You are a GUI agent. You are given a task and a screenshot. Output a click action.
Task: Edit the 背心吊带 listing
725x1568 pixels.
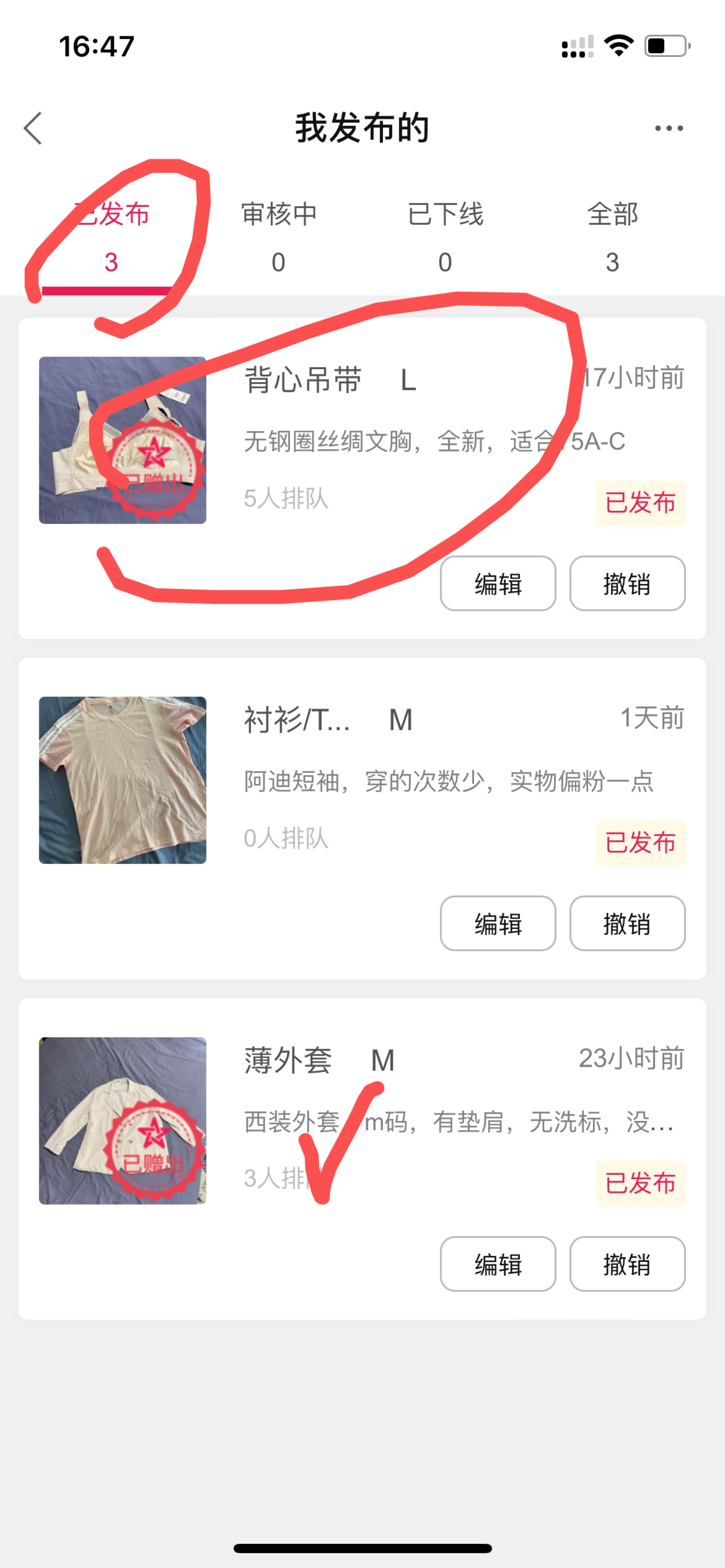(x=498, y=583)
